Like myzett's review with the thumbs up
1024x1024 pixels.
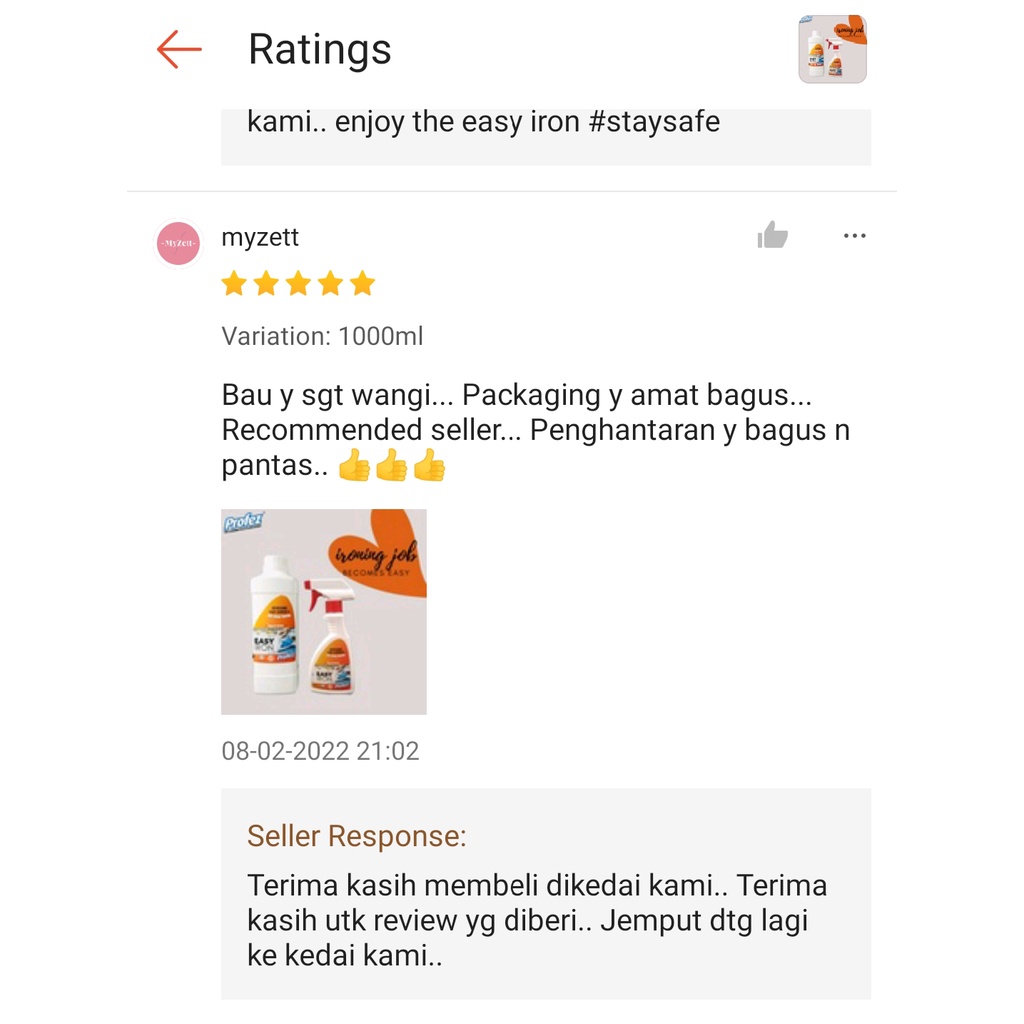point(773,235)
